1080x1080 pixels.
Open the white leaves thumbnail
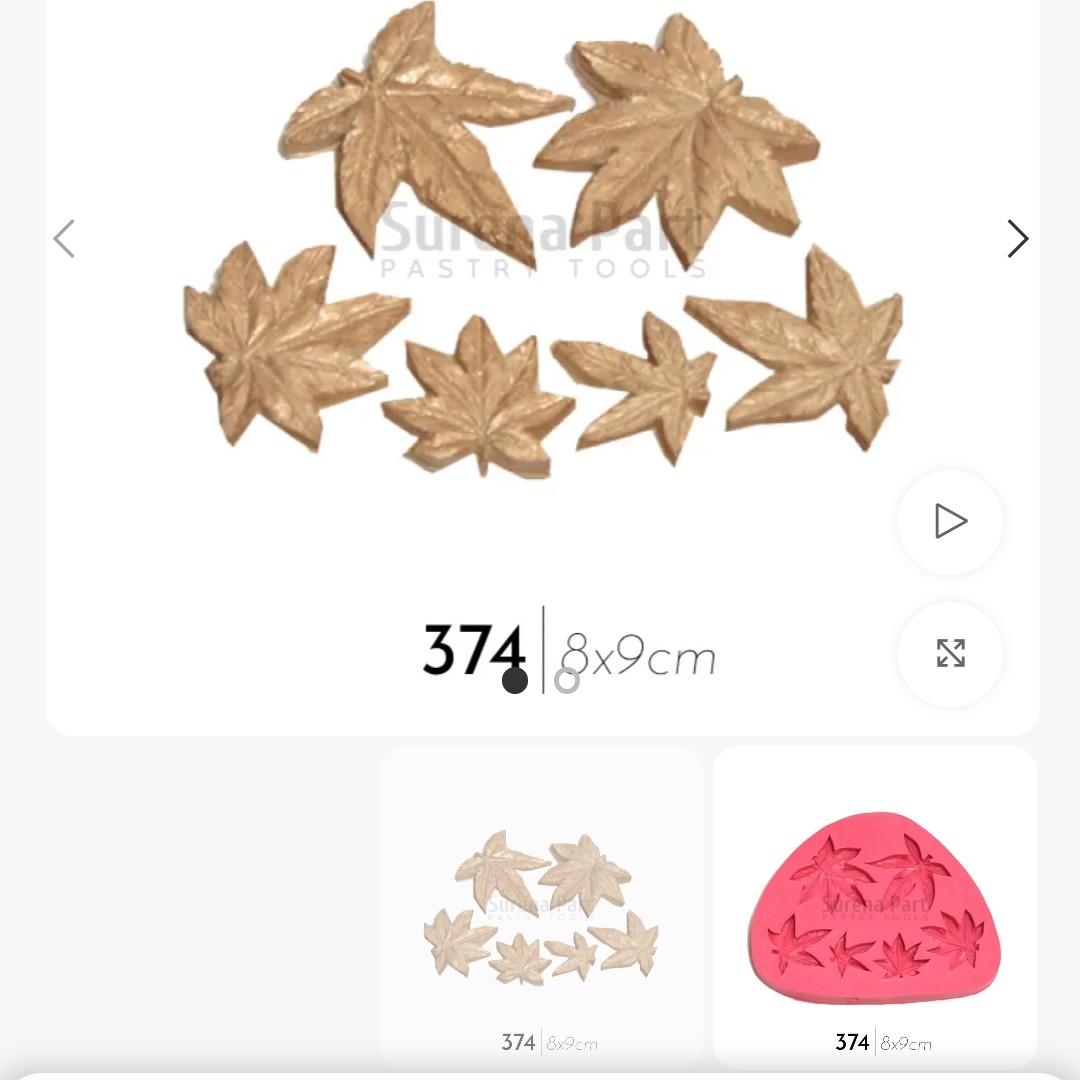click(540, 905)
